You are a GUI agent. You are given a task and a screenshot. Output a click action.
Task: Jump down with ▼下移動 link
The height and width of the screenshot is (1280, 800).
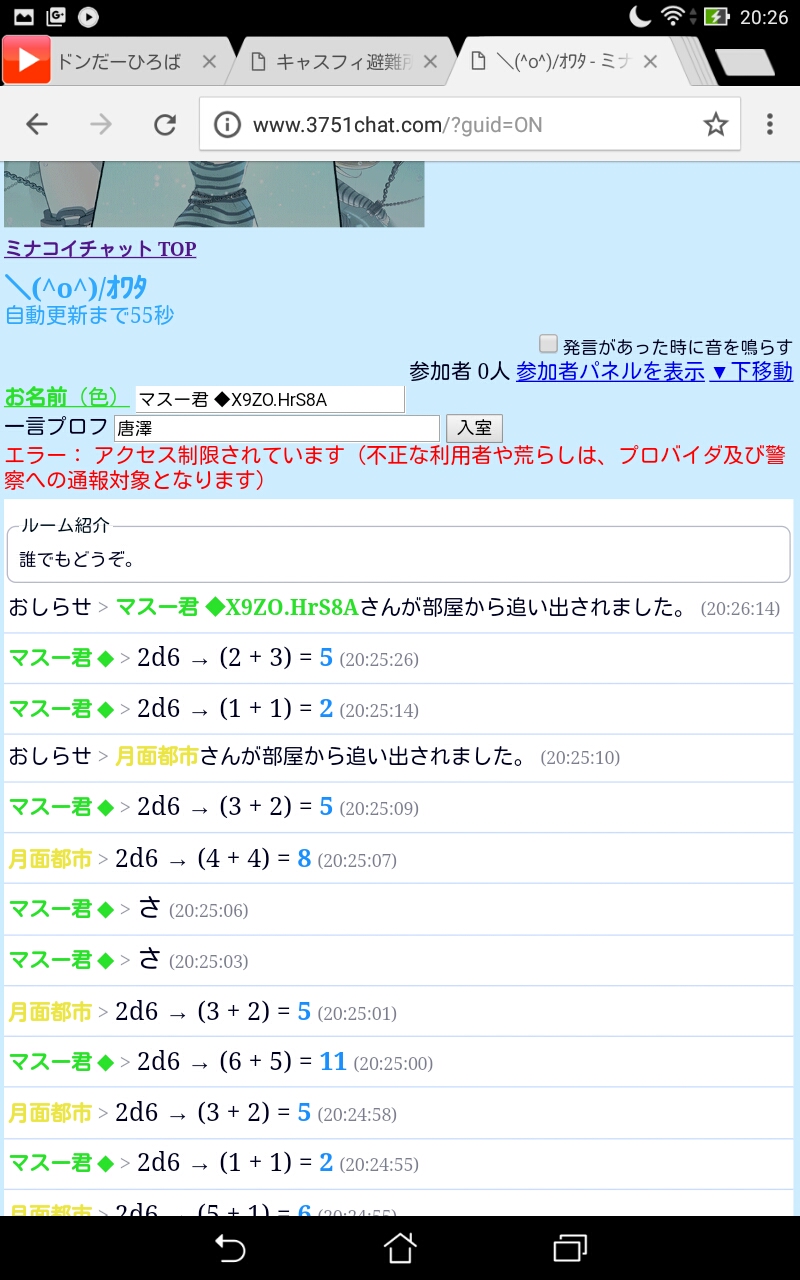[x=751, y=371]
